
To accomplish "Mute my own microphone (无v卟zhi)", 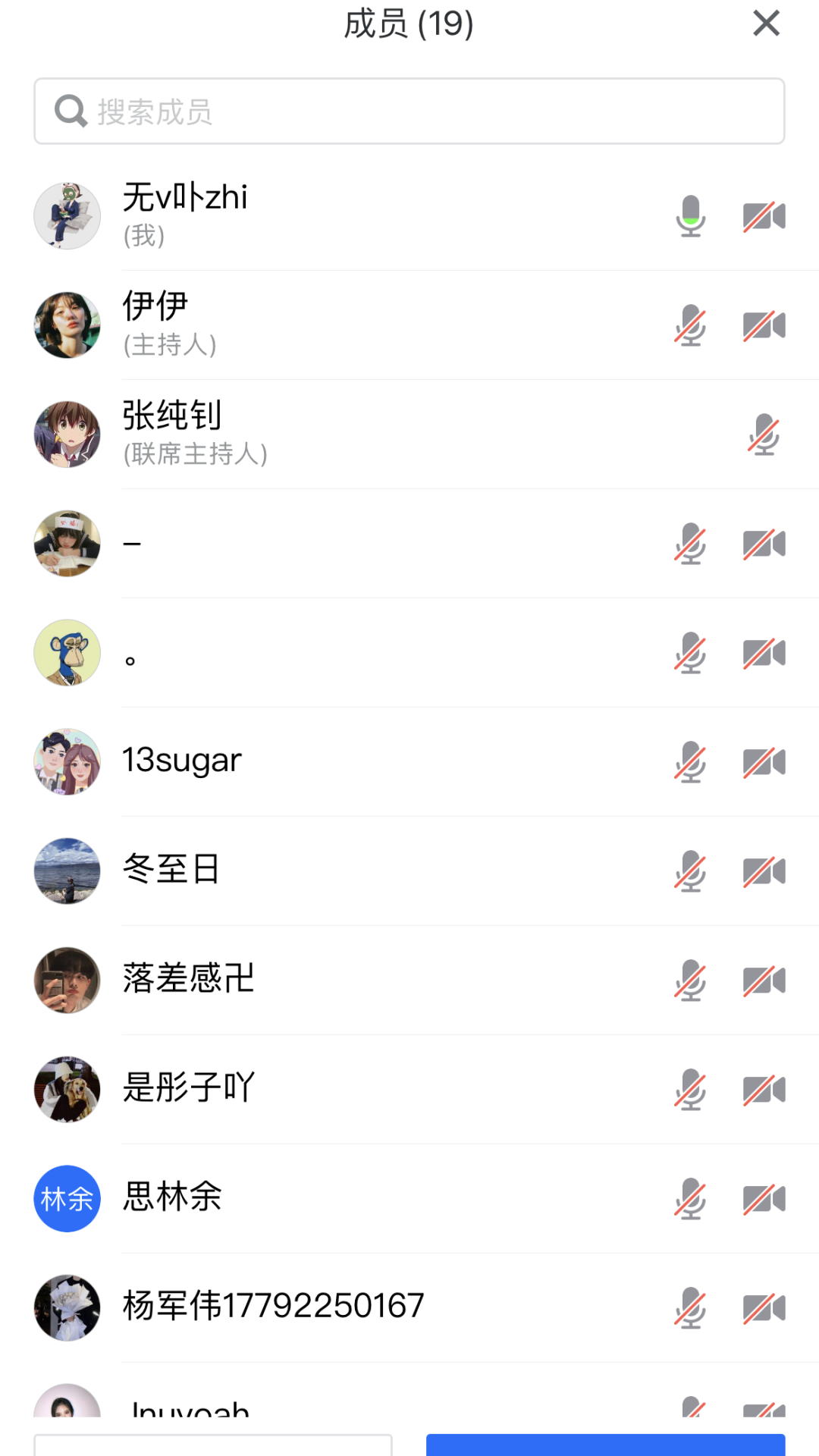I will click(x=690, y=216).
